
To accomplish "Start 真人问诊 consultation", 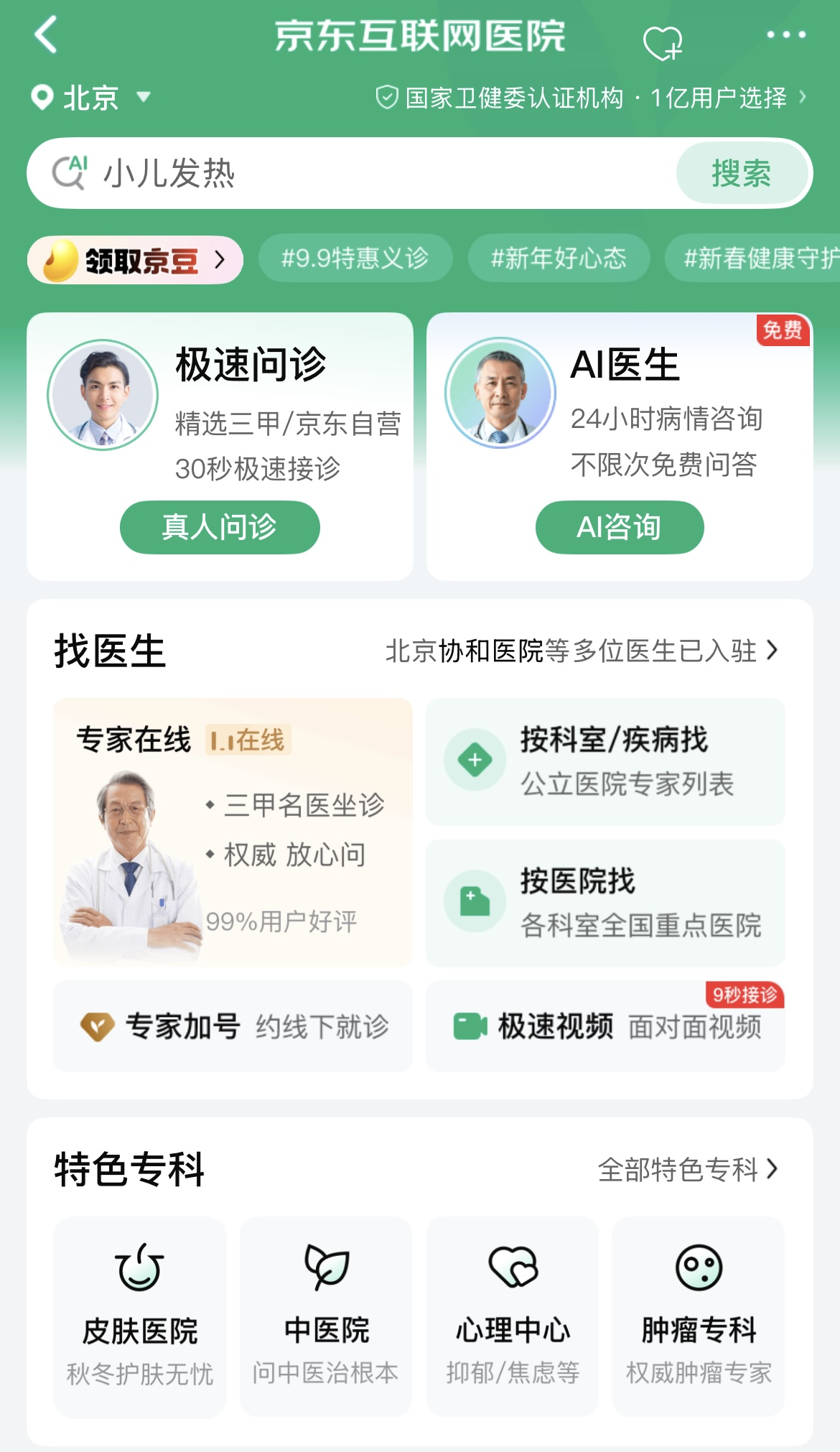I will (220, 527).
